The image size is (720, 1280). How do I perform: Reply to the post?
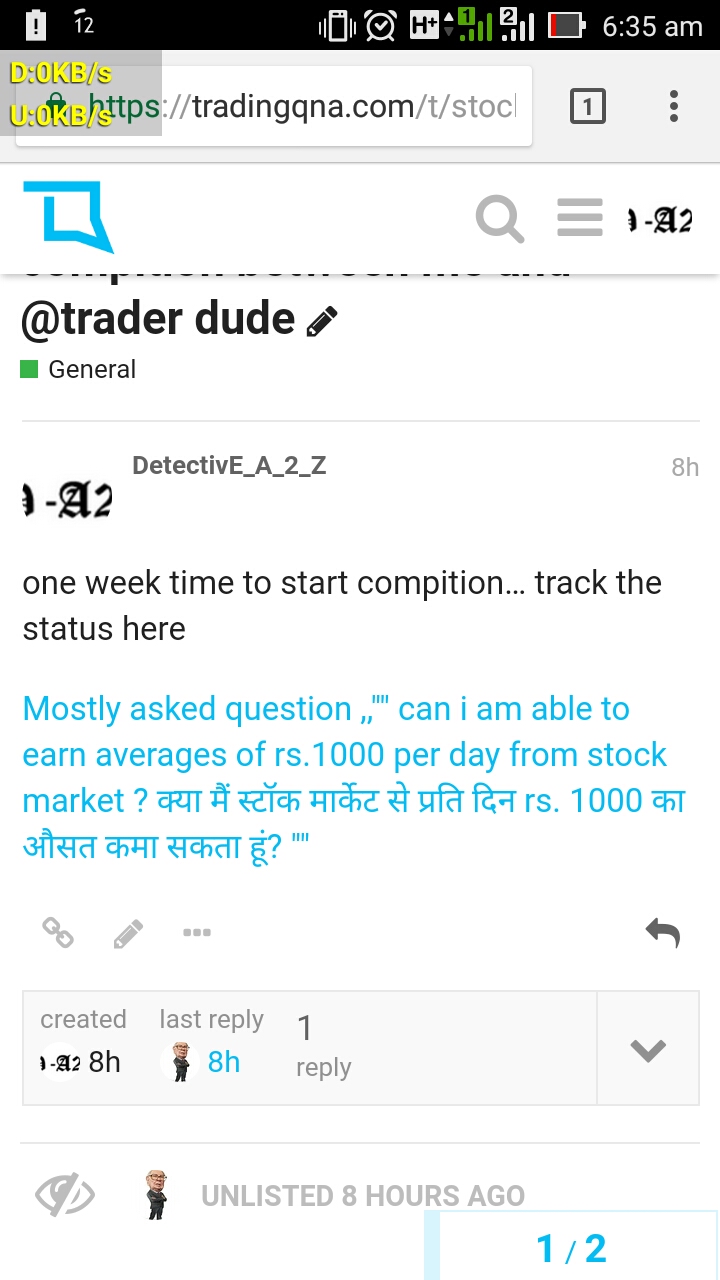coord(662,933)
